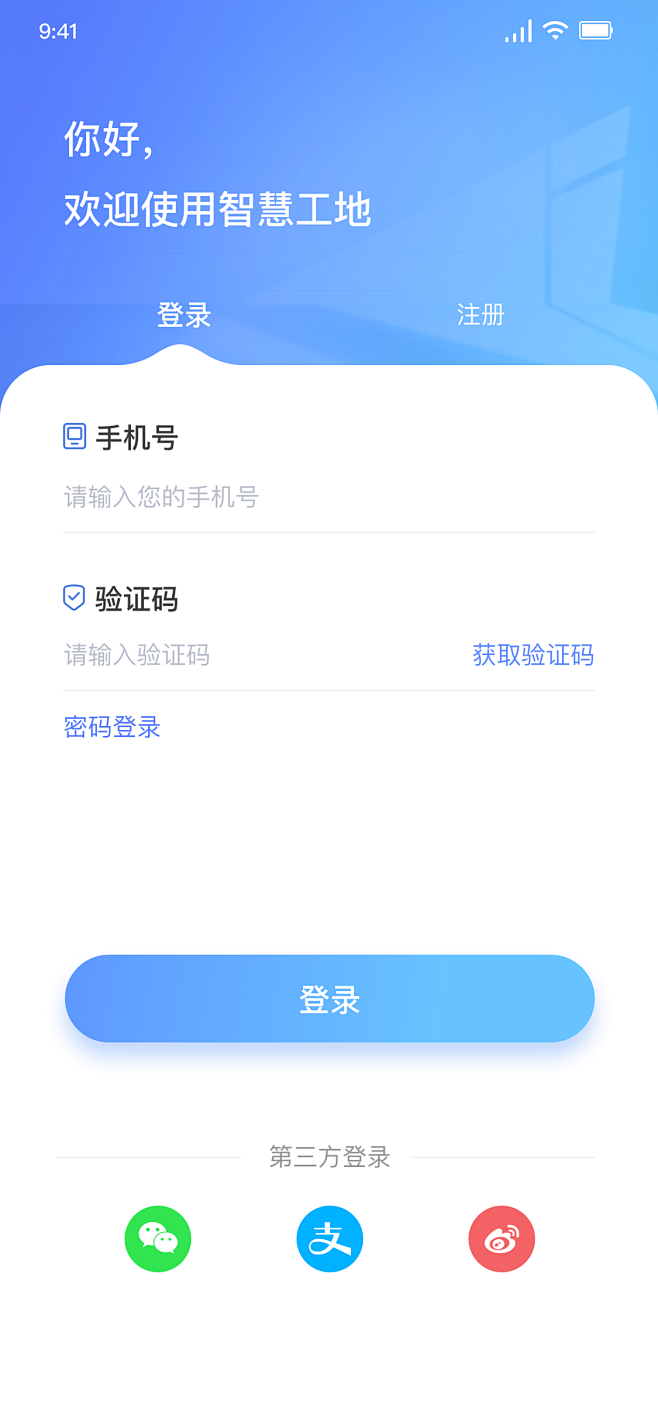The width and height of the screenshot is (658, 1425).
Task: Log in with Alipay
Action: click(x=330, y=1239)
